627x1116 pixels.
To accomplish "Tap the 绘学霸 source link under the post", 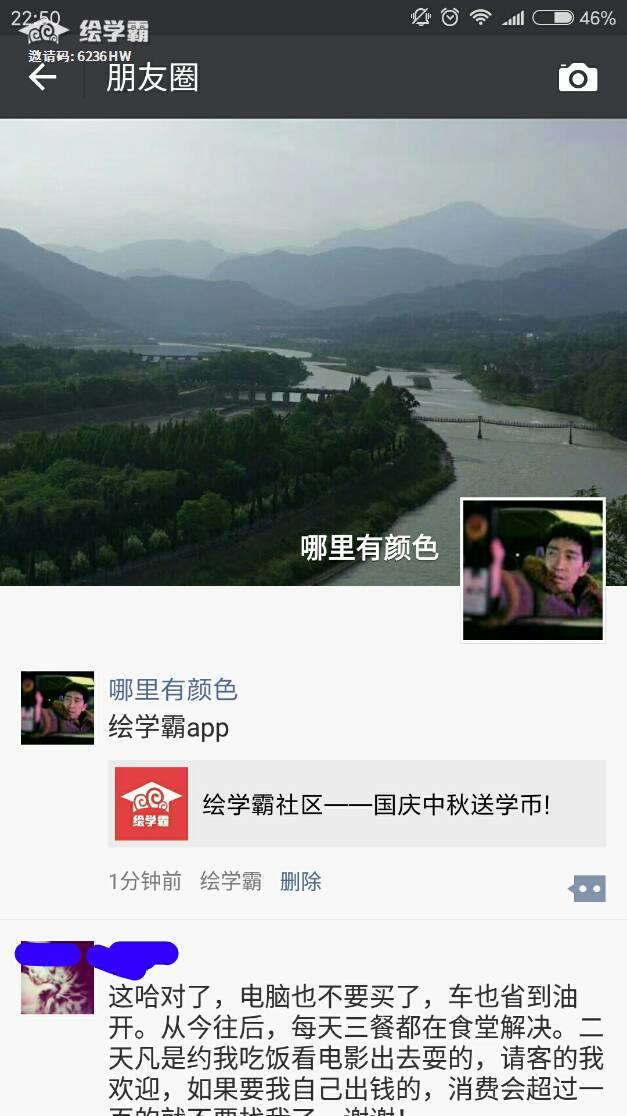I will (x=230, y=881).
